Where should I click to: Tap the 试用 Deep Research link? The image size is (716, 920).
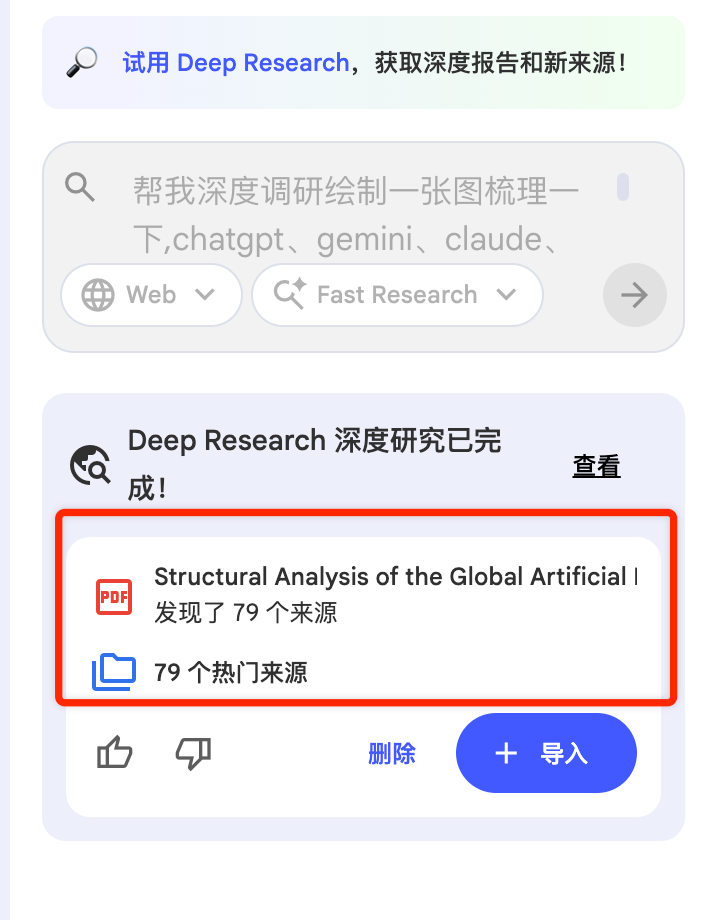[x=235, y=63]
